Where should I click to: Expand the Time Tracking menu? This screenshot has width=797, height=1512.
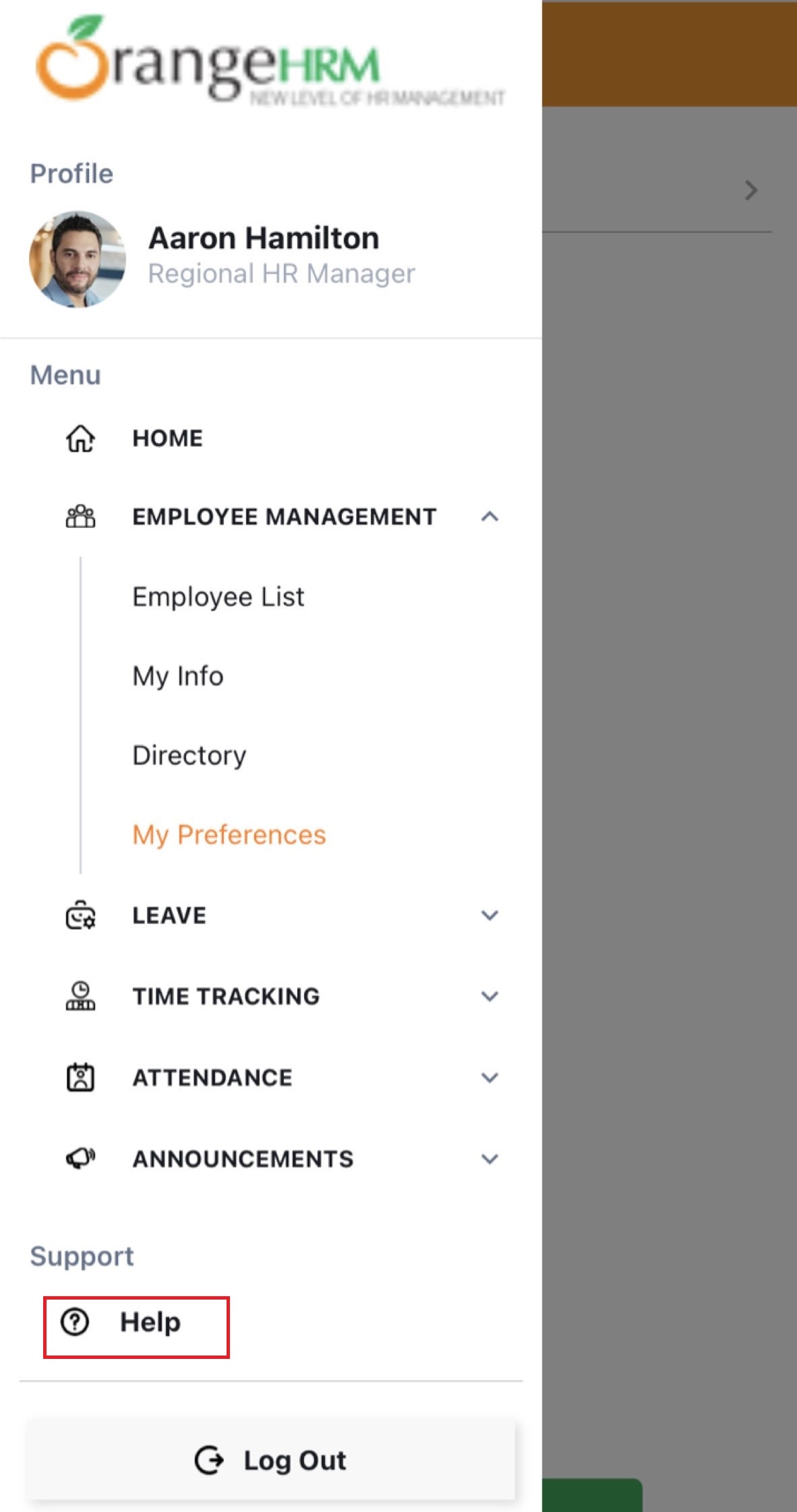[x=490, y=996]
